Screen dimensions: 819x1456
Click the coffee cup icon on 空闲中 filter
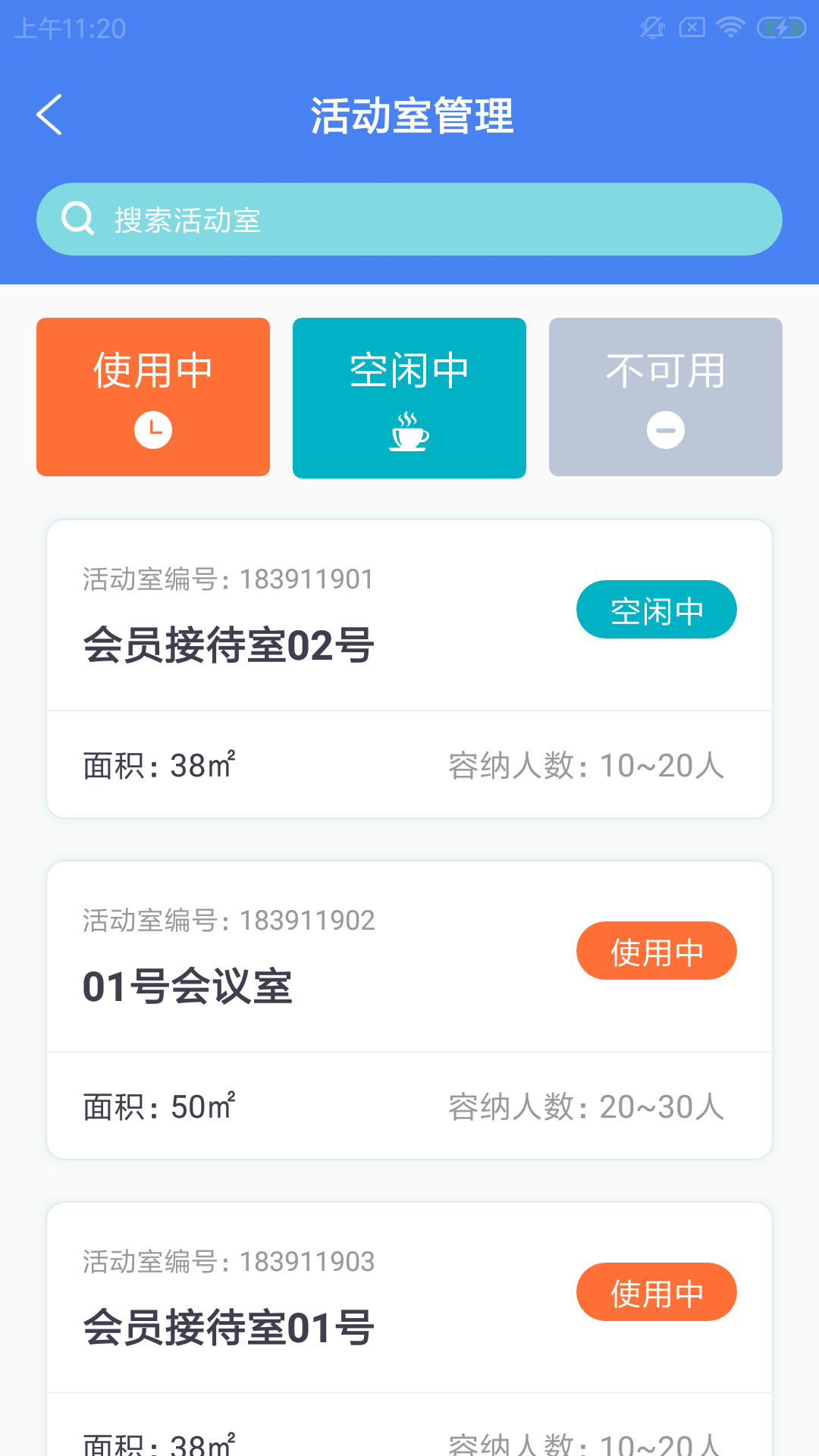coord(409,432)
